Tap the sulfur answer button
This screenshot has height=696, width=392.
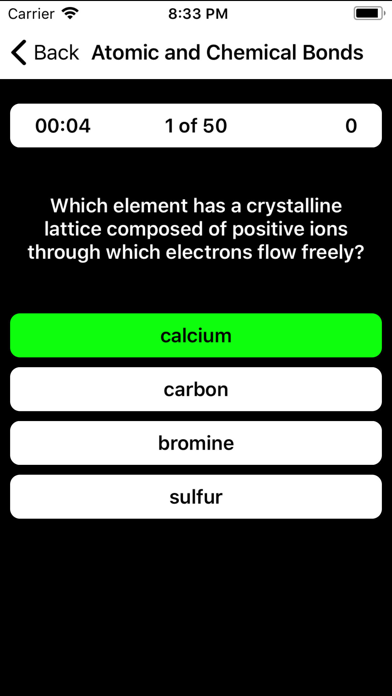(x=196, y=497)
